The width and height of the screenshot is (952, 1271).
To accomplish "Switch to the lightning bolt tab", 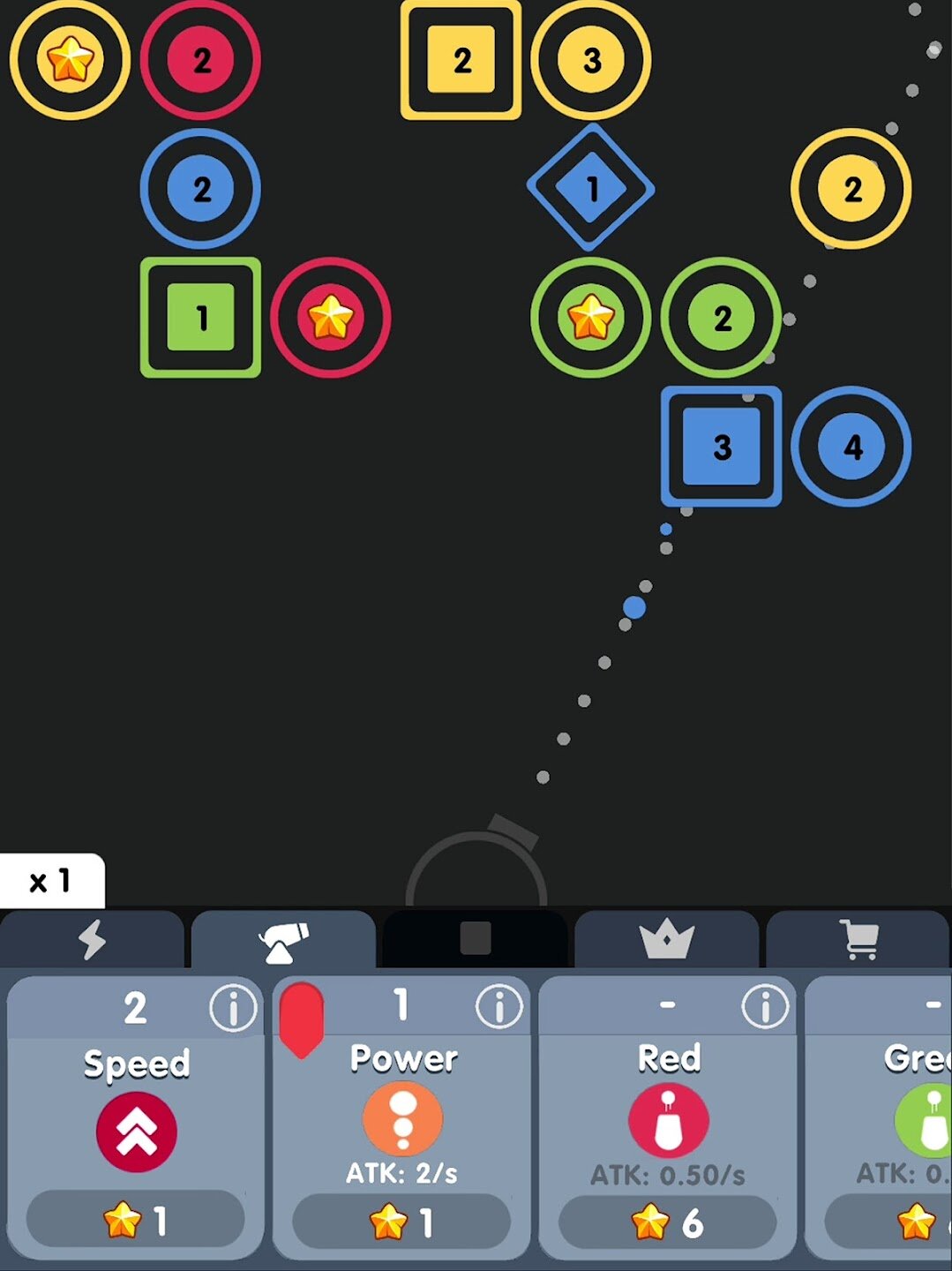I will coord(92,940).
